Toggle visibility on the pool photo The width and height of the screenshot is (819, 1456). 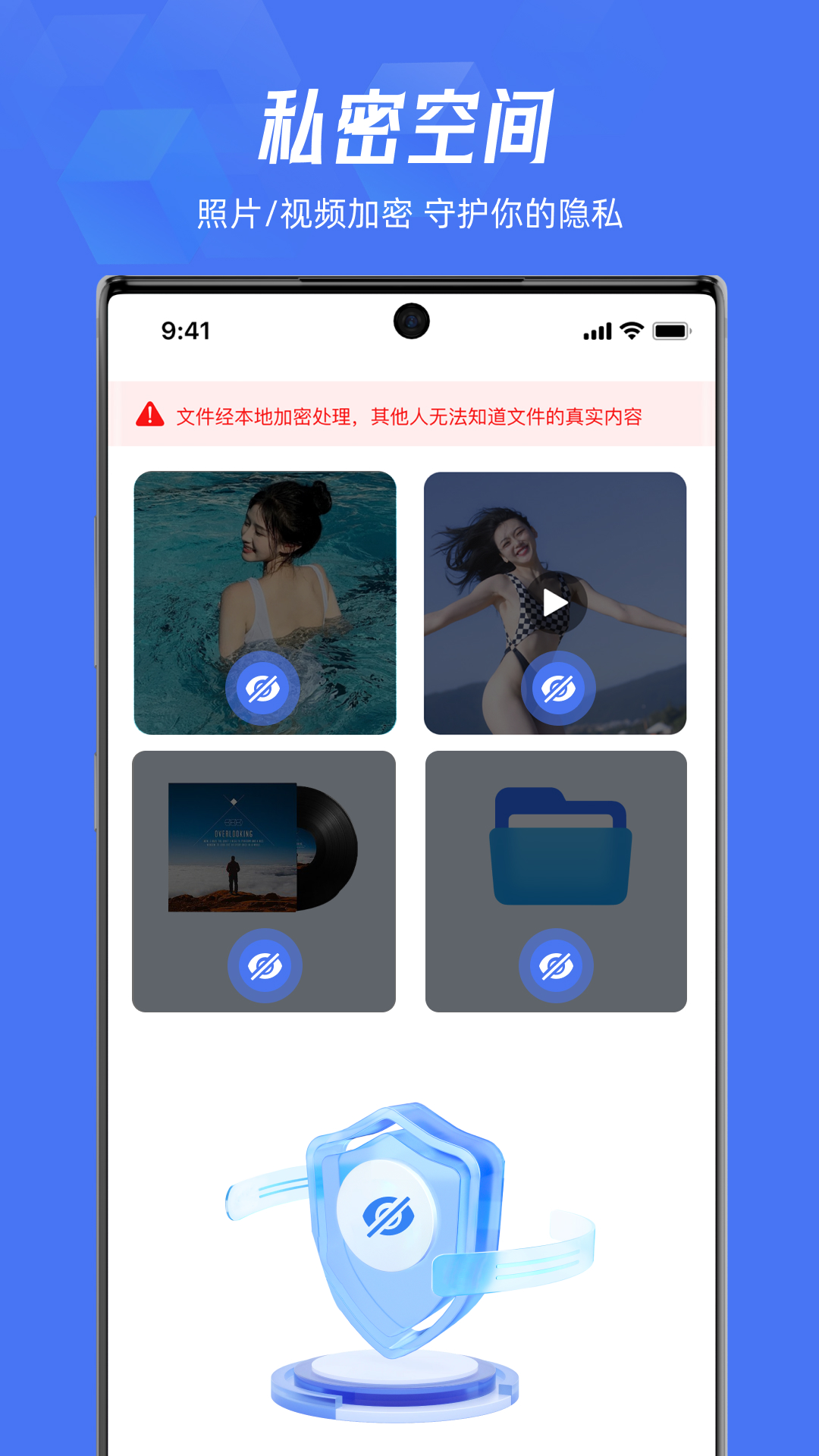[x=264, y=689]
